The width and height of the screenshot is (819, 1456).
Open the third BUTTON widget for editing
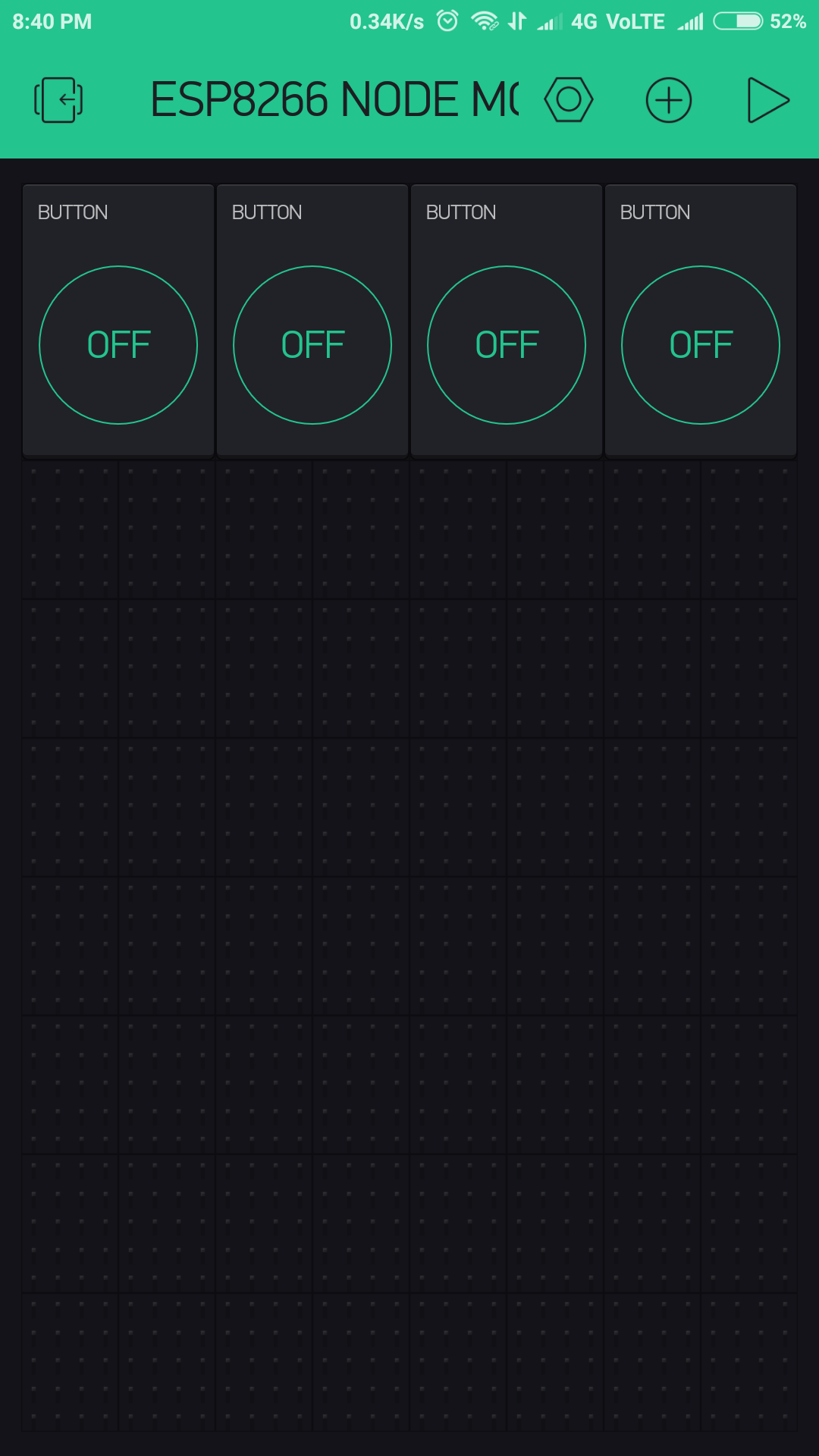click(x=461, y=213)
